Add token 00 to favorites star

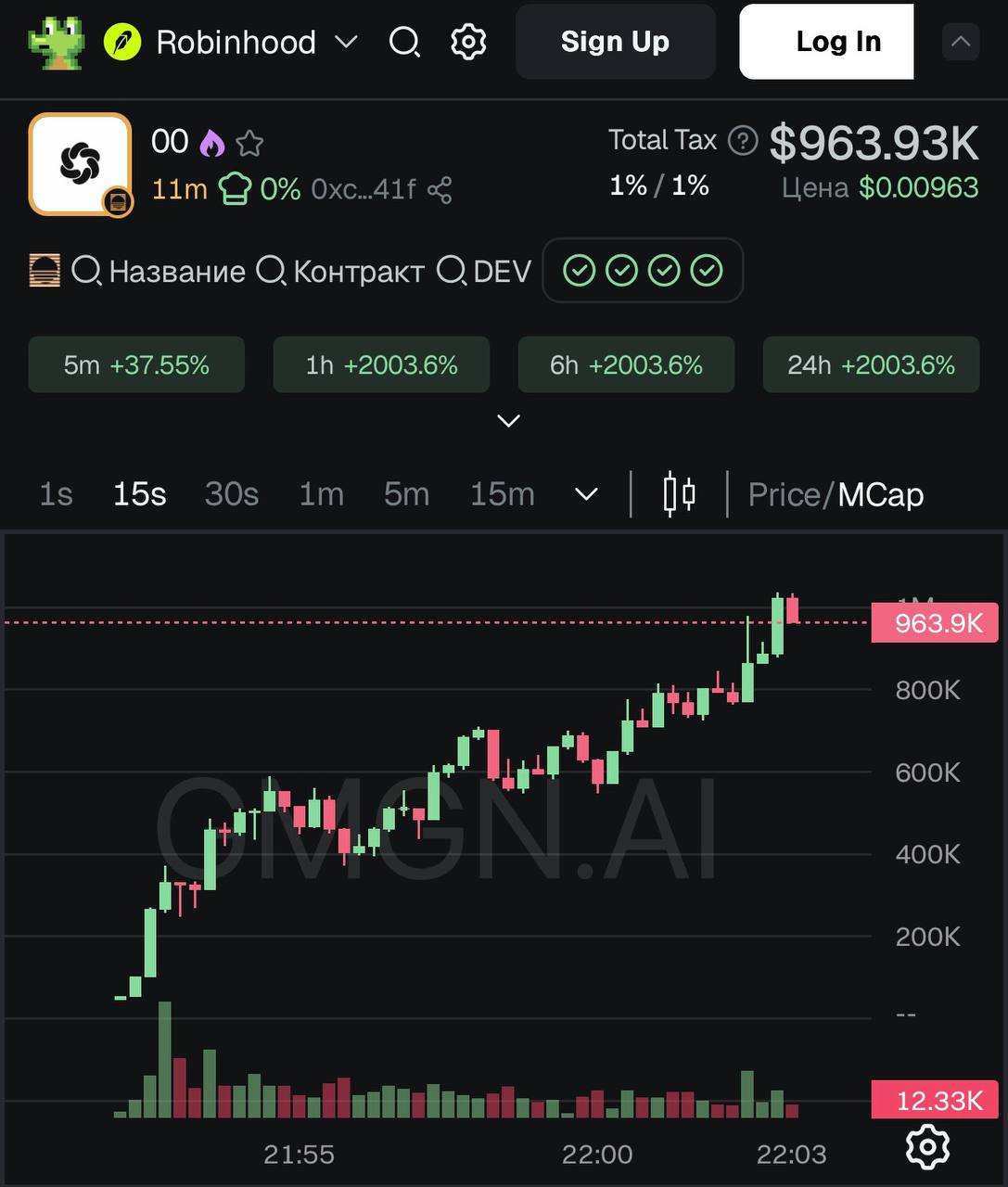(x=249, y=143)
